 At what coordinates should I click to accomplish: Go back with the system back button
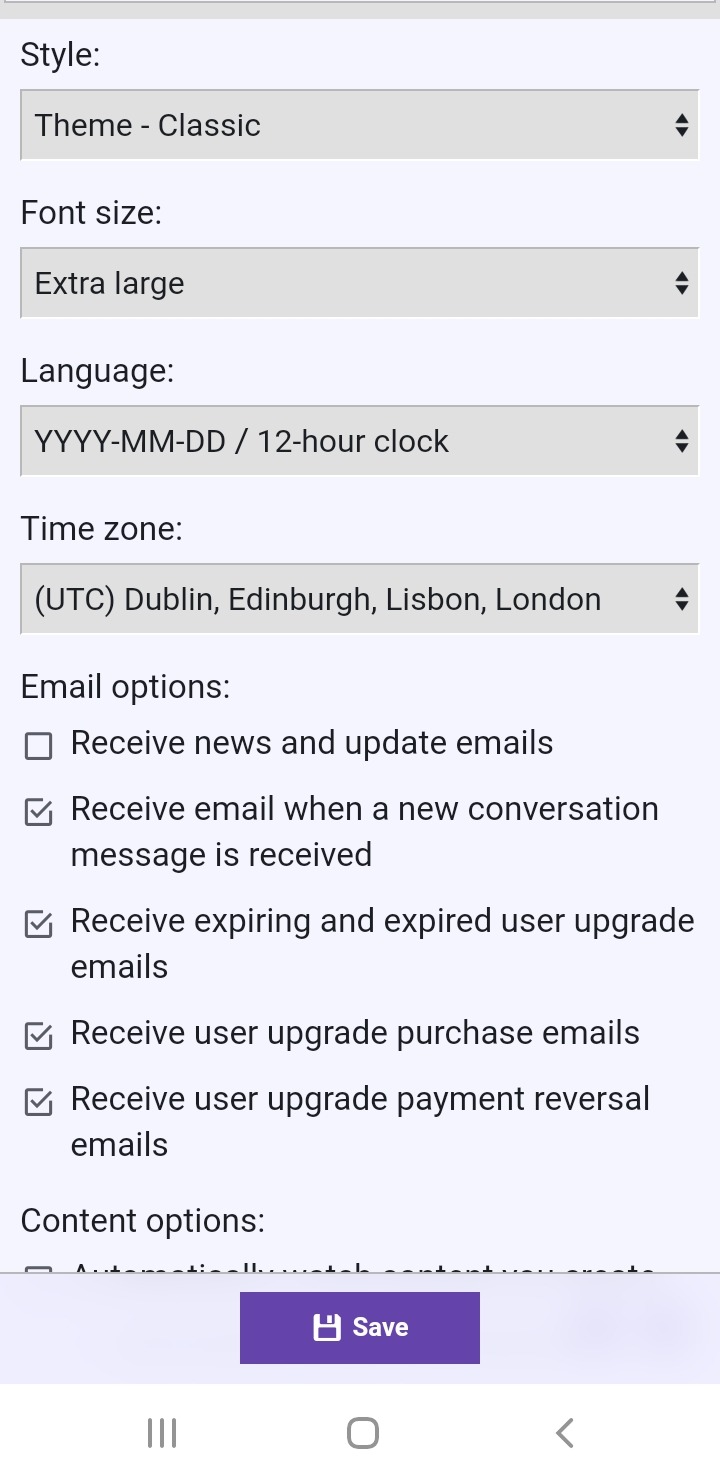click(x=564, y=1432)
